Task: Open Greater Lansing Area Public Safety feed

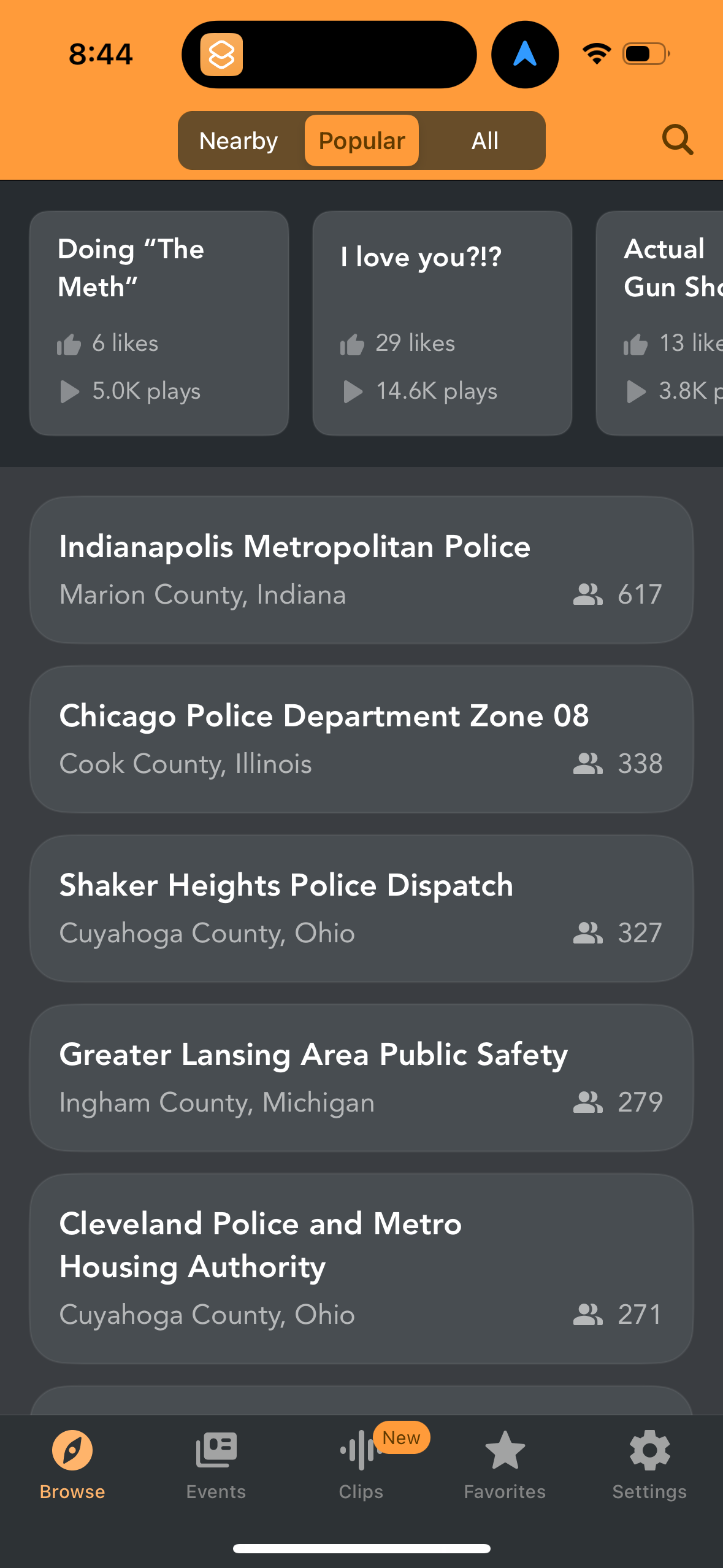Action: pyautogui.click(x=361, y=1077)
